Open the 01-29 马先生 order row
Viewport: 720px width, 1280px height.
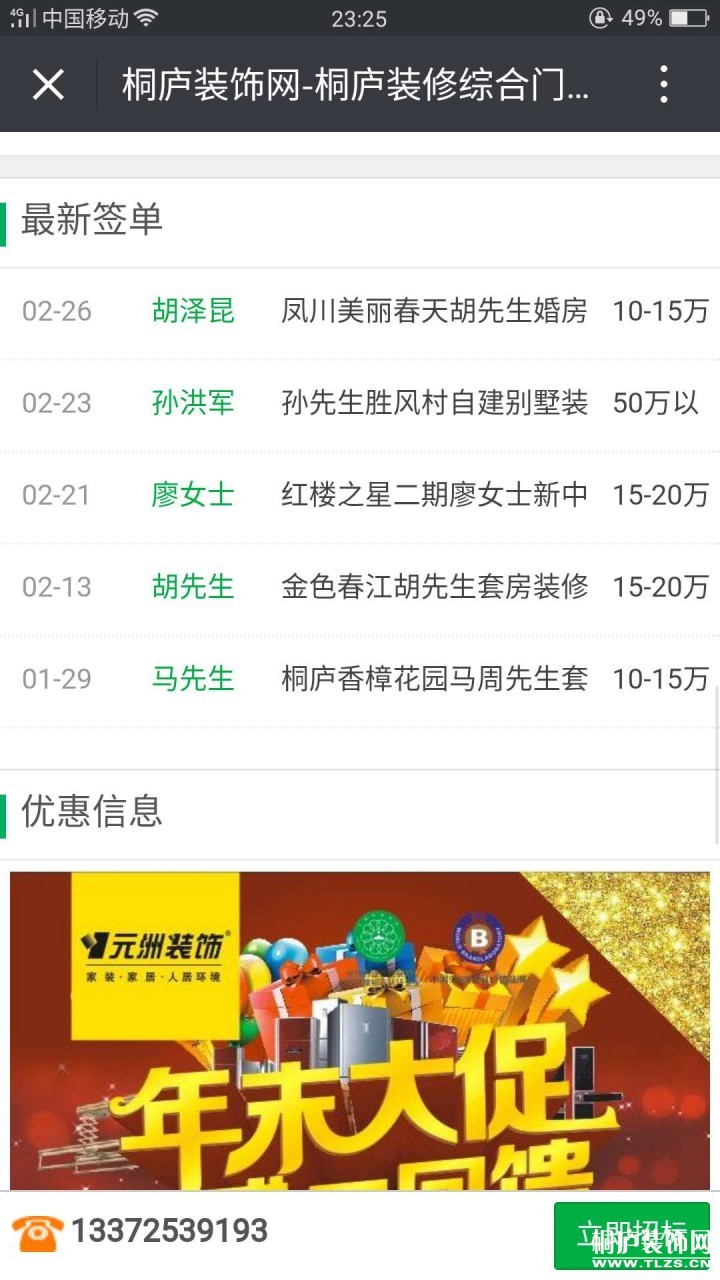pyautogui.click(x=360, y=680)
